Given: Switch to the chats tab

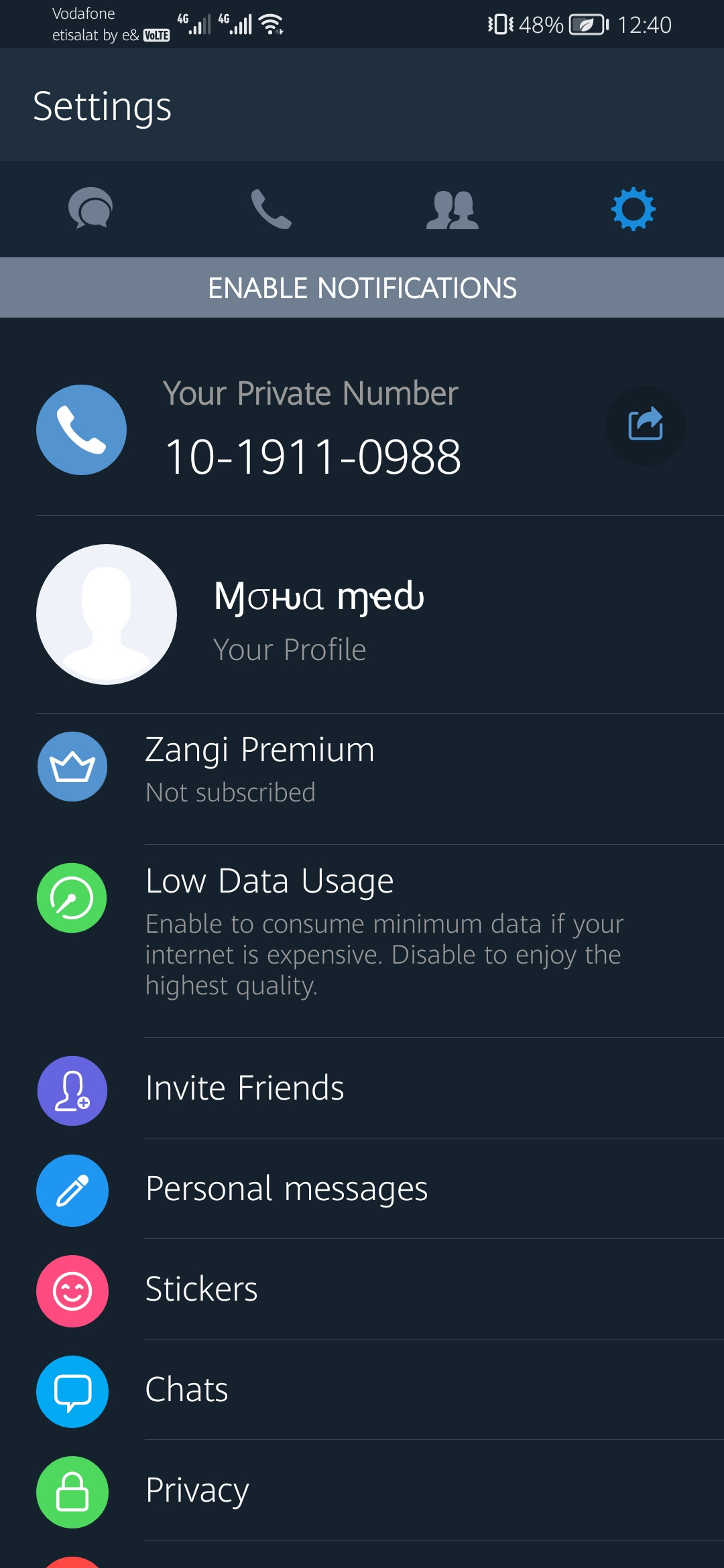Looking at the screenshot, I should click(90, 208).
